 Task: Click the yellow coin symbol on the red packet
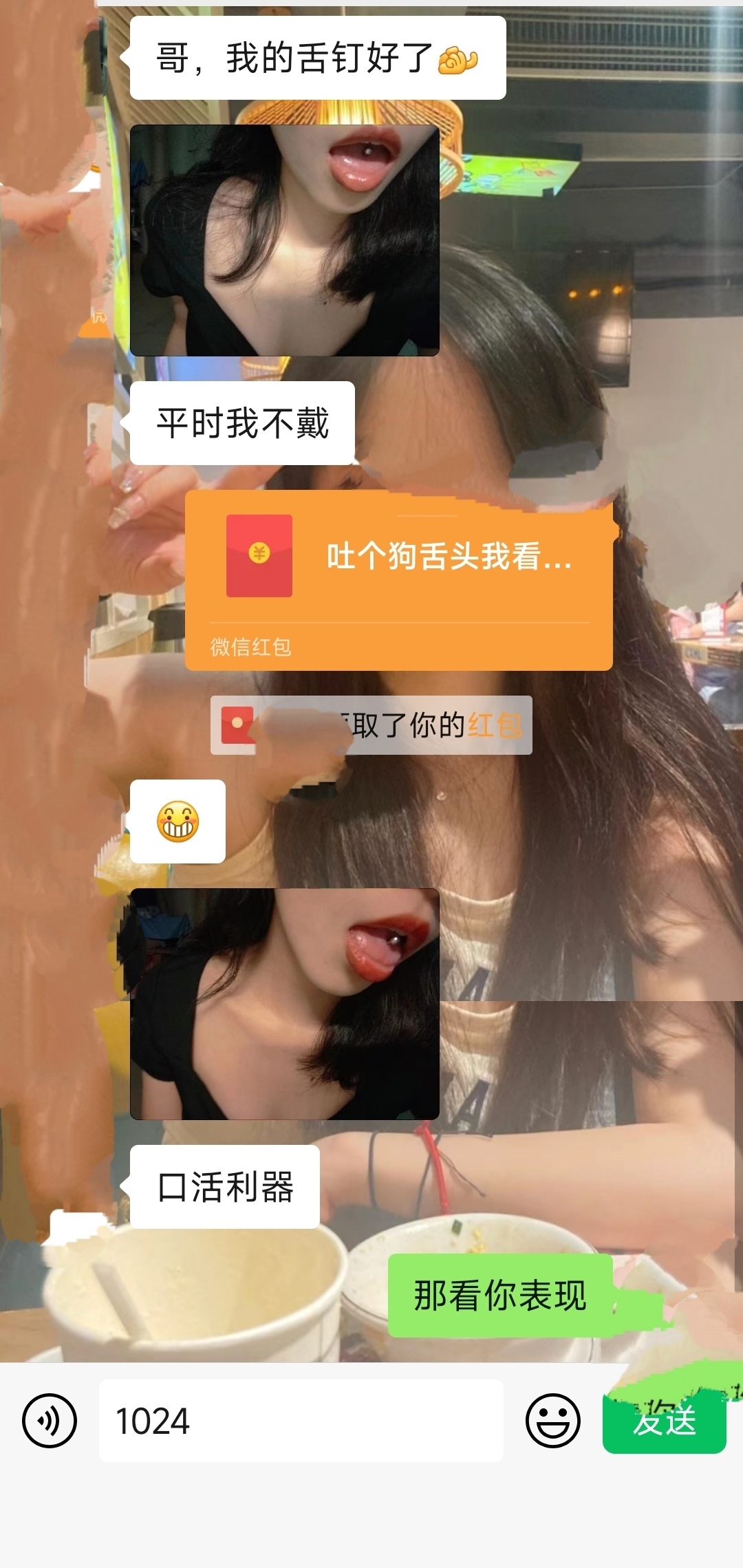pos(258,550)
